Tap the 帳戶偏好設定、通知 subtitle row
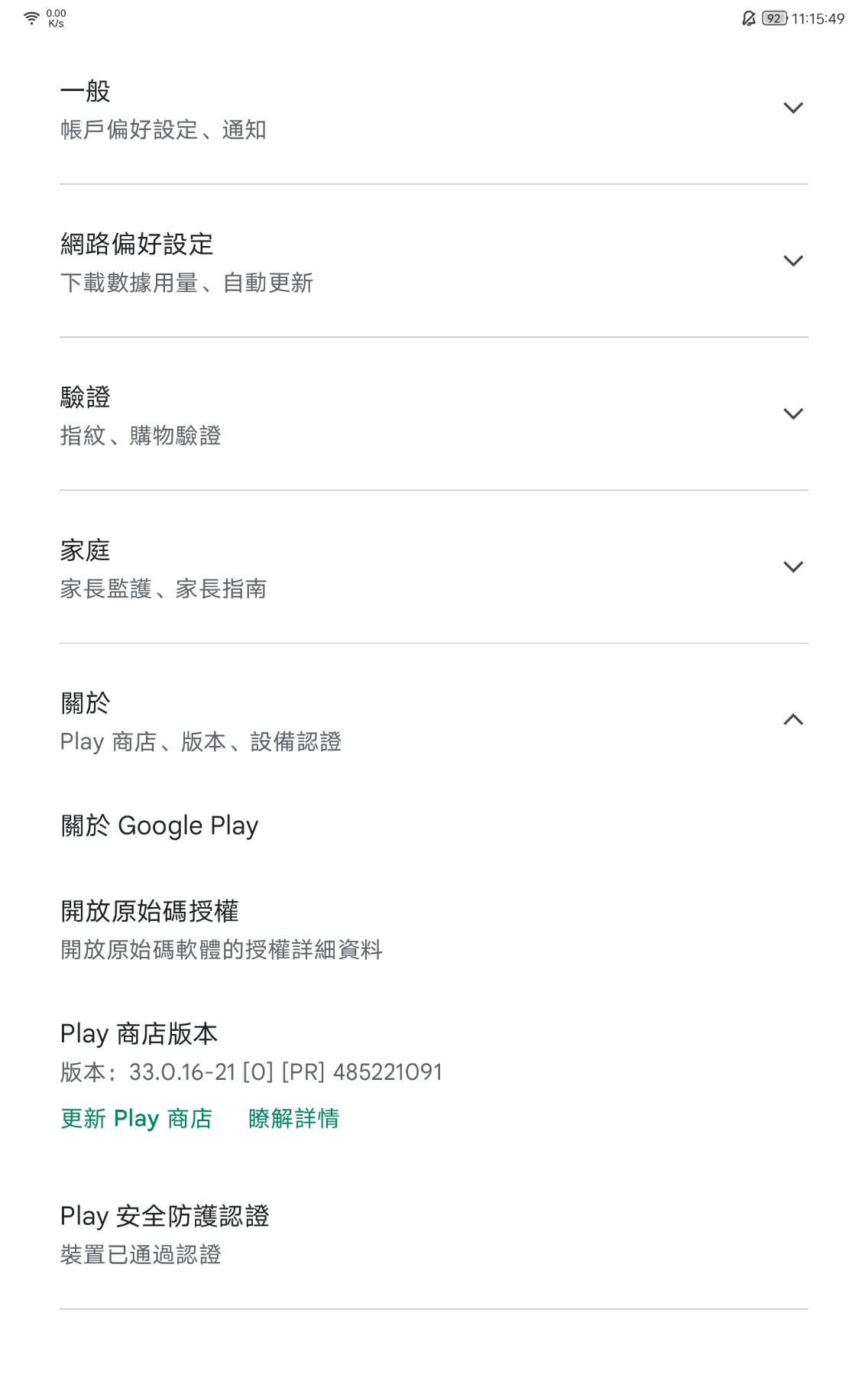Viewport: 868px width, 1394px height. pos(164,130)
